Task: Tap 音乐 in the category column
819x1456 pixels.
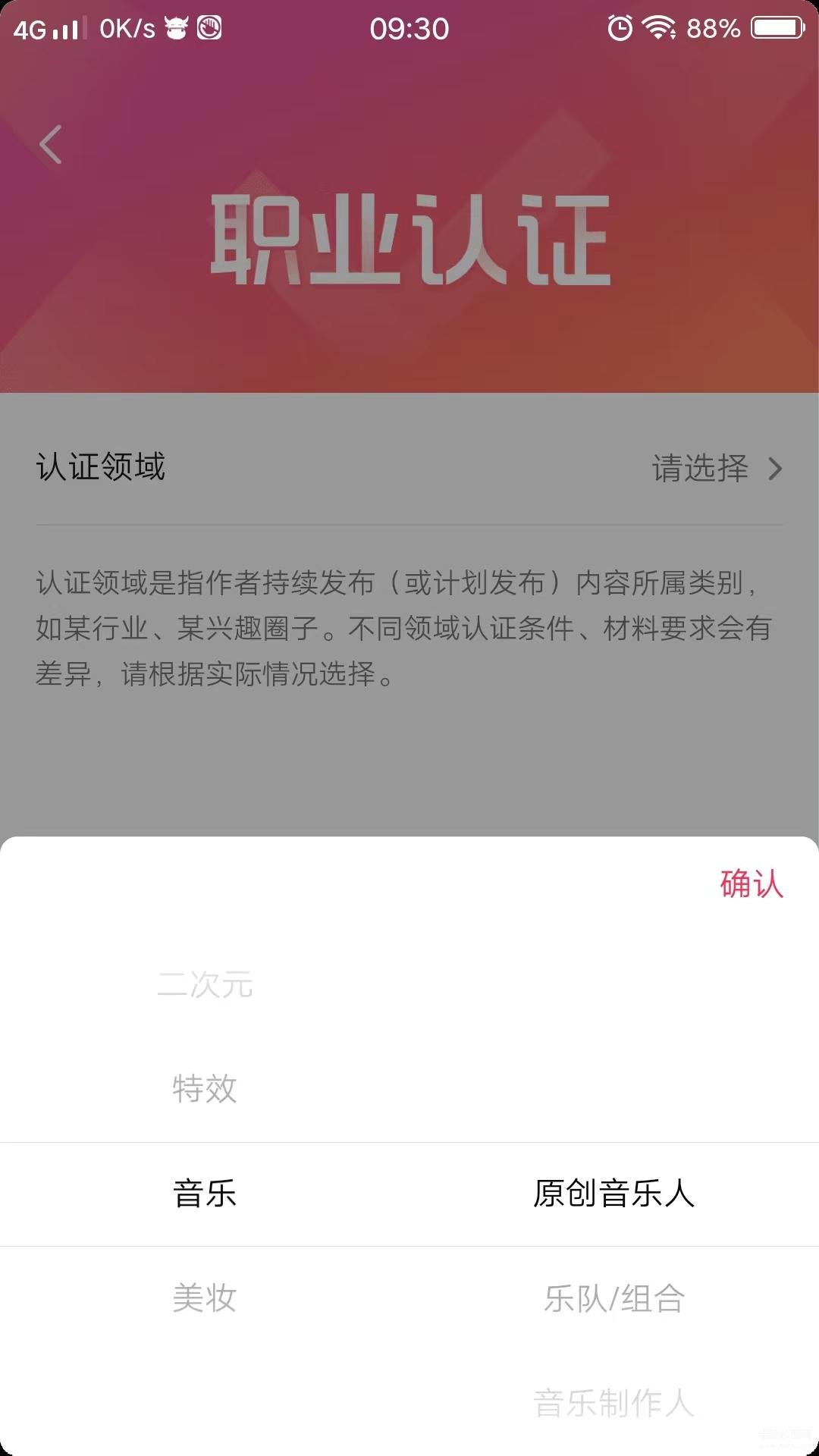Action: point(205,1194)
